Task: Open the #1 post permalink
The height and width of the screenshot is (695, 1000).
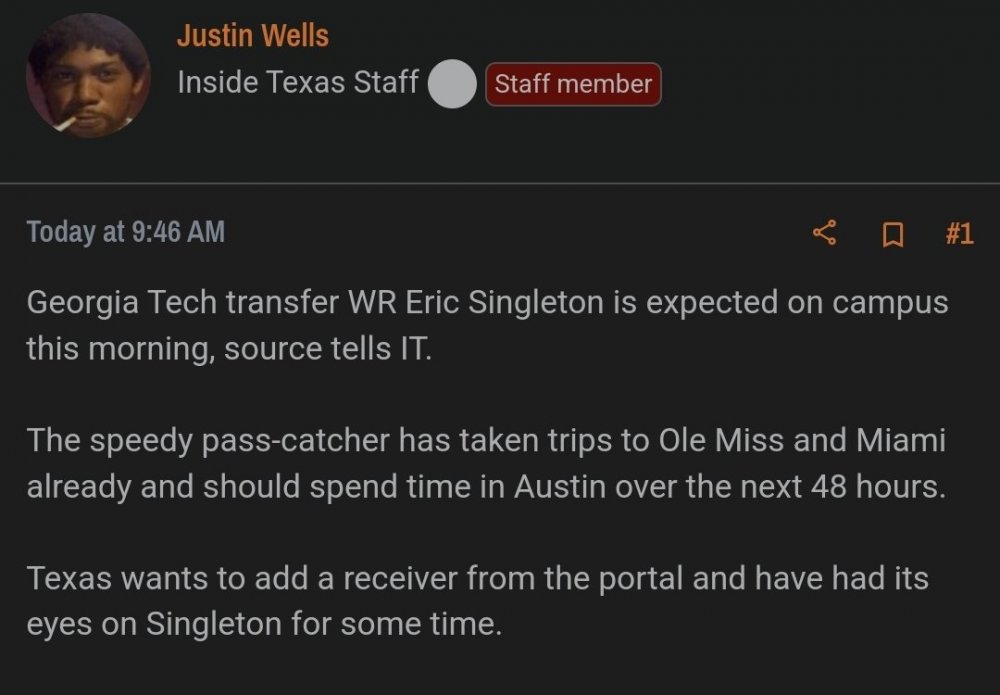Action: (958, 233)
